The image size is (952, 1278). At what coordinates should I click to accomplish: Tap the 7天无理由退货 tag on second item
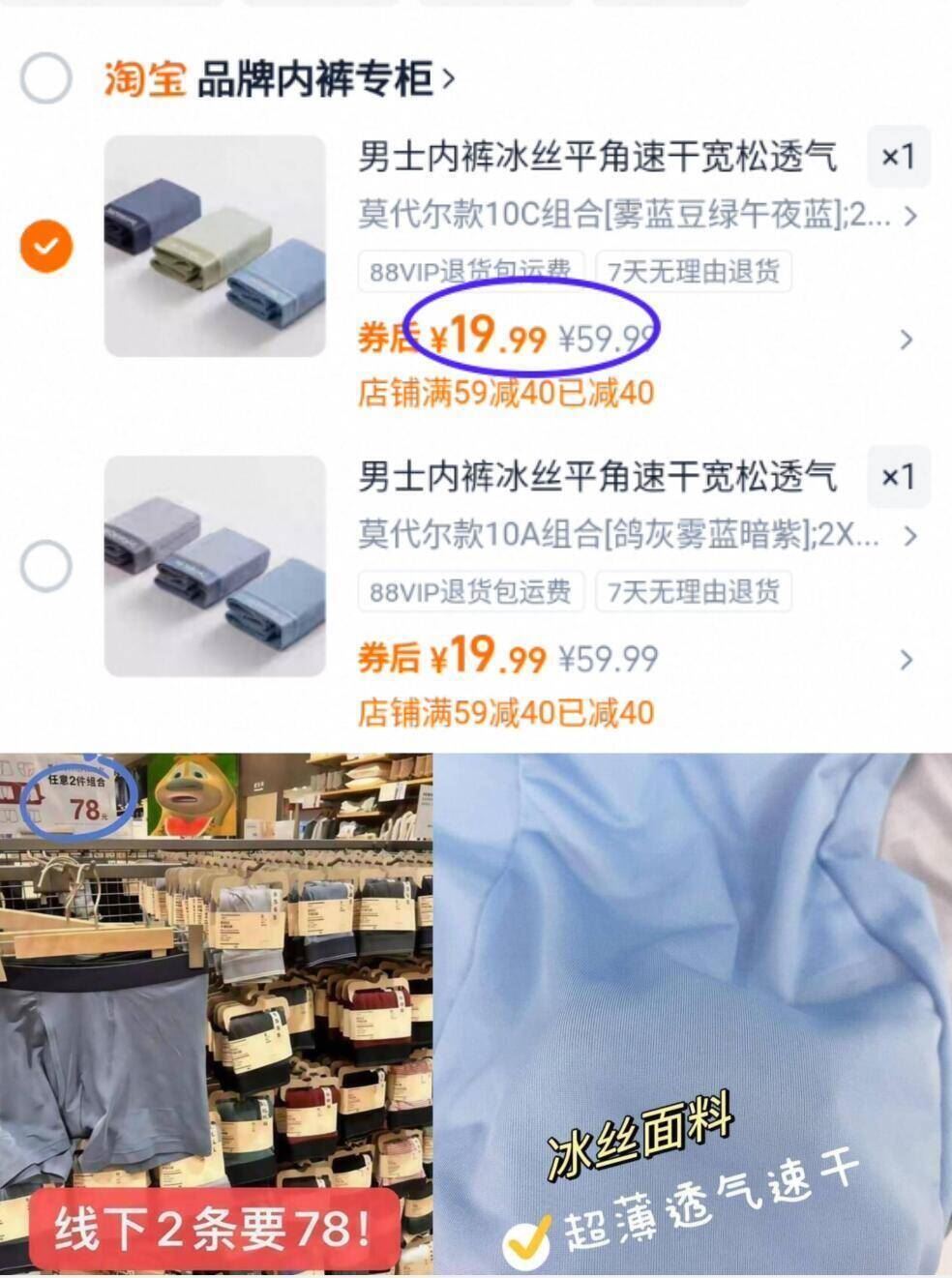(695, 591)
